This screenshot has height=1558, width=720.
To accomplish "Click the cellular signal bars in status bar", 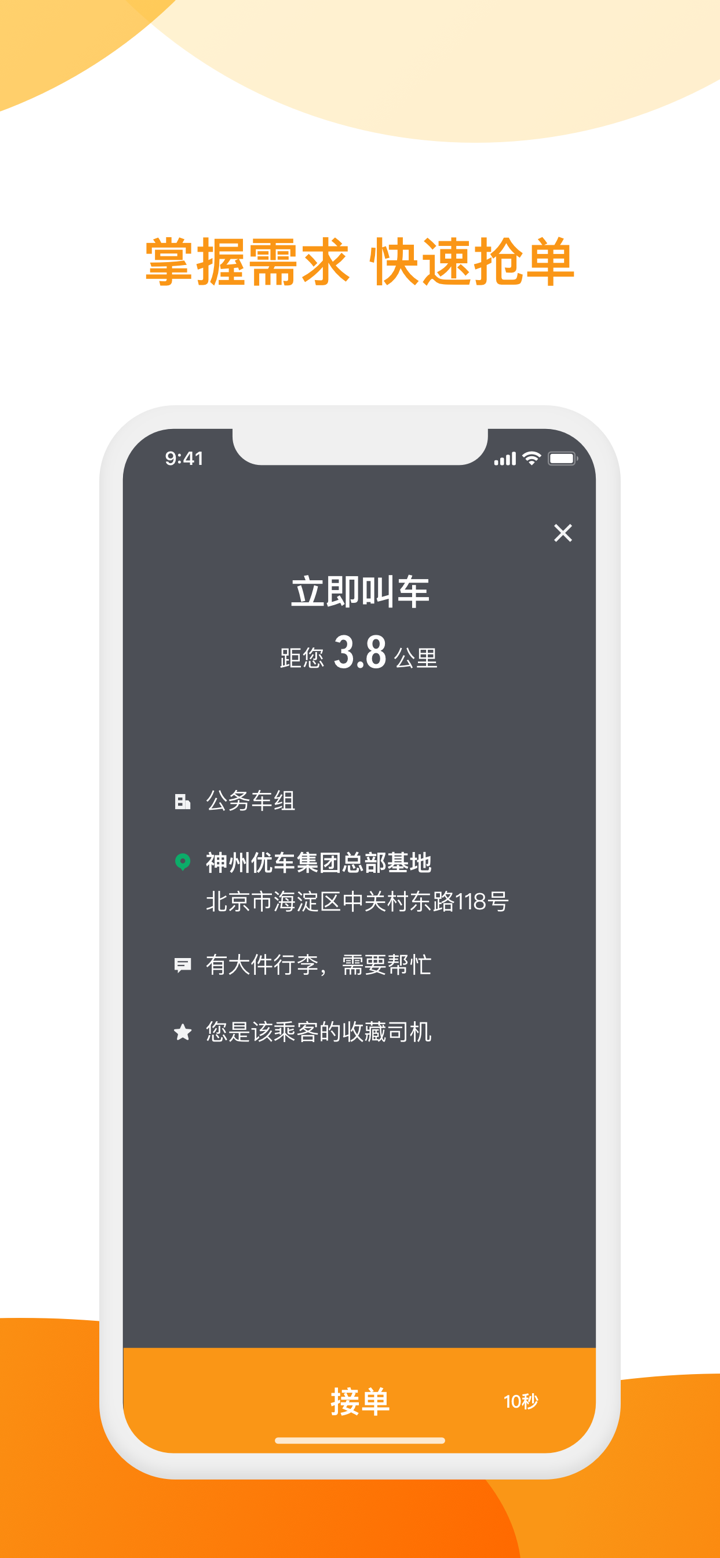I will pyautogui.click(x=504, y=458).
